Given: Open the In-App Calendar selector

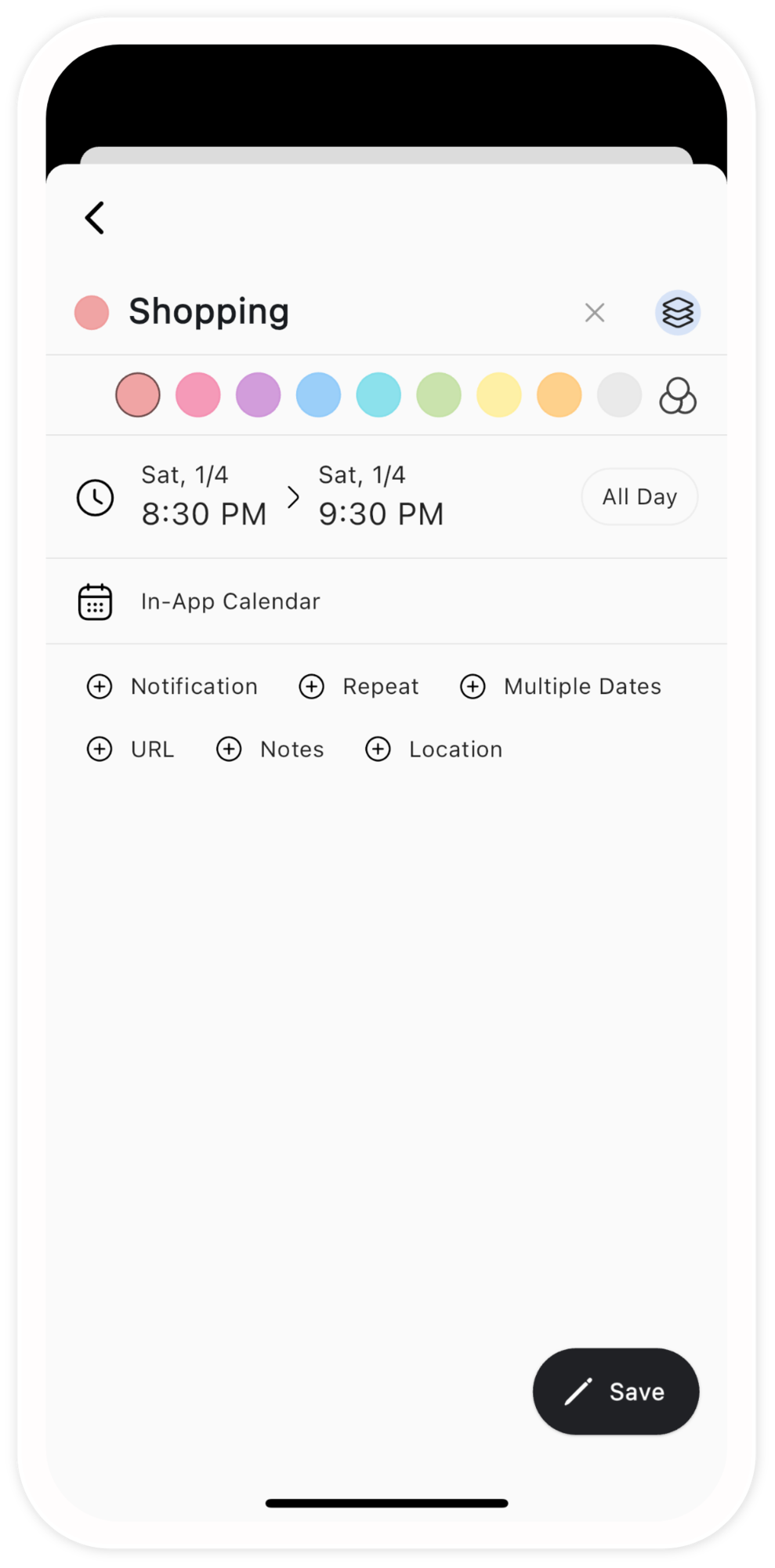Looking at the screenshot, I should [230, 601].
